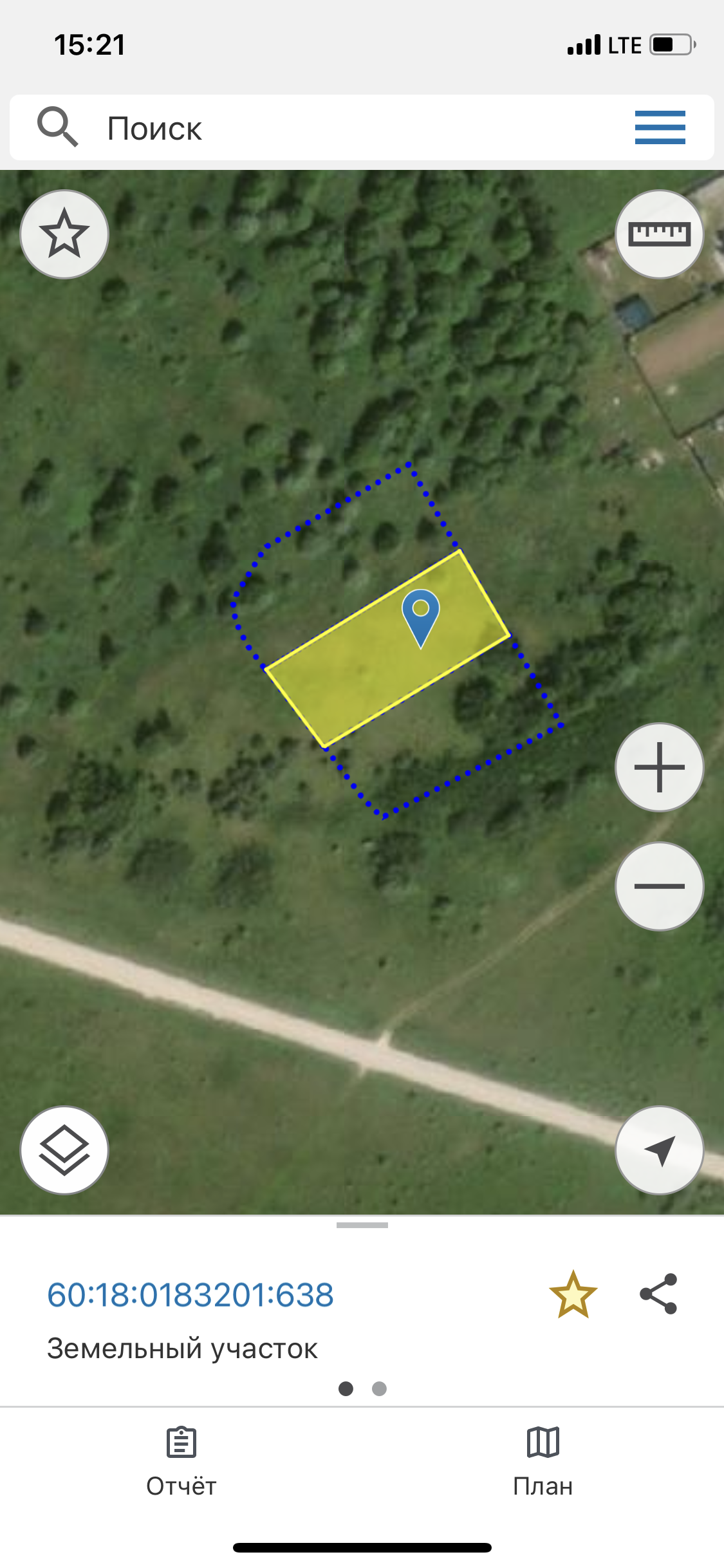Open the hamburger menu
This screenshot has height=1568, width=724.
[x=660, y=127]
